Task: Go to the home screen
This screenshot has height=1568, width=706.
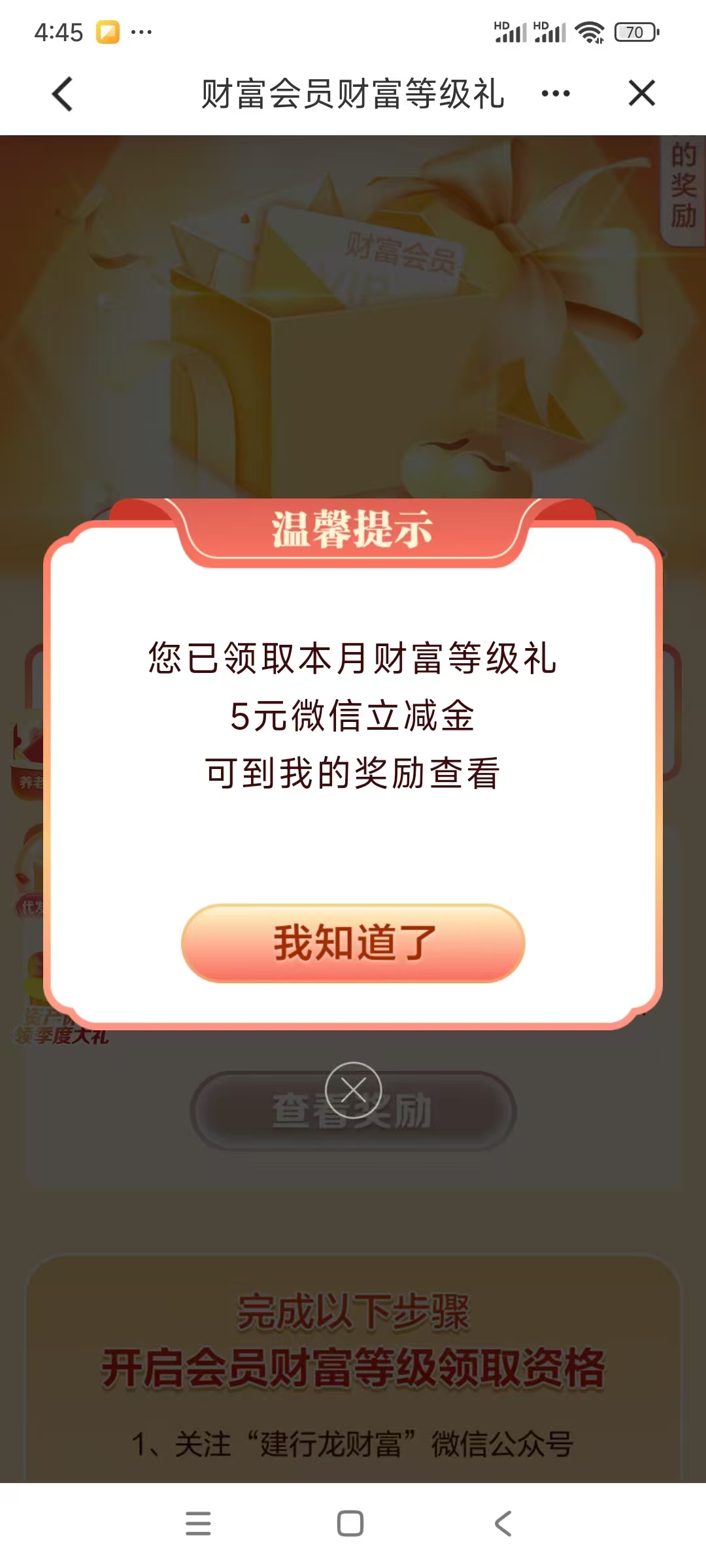Action: click(350, 1524)
